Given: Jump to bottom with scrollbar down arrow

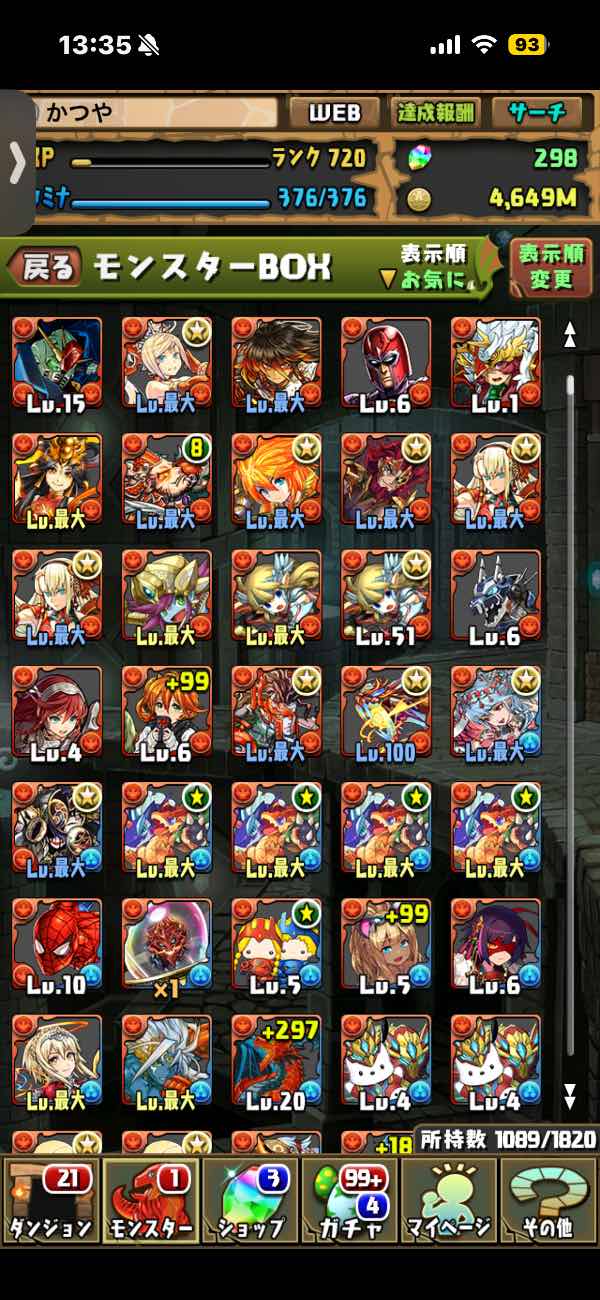Looking at the screenshot, I should coord(570,1092).
